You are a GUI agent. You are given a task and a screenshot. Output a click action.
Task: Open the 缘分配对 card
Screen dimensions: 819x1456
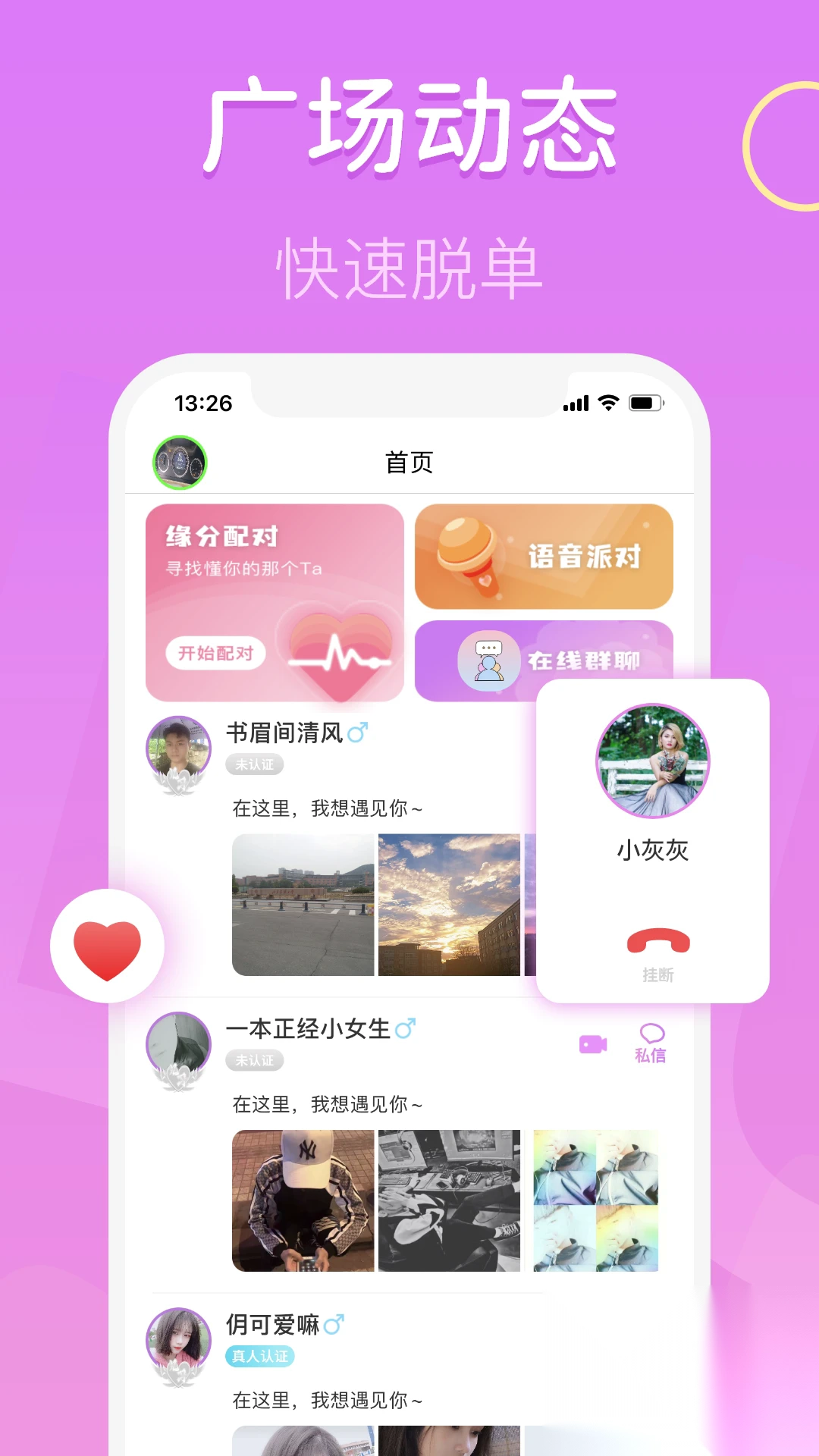pyautogui.click(x=273, y=603)
